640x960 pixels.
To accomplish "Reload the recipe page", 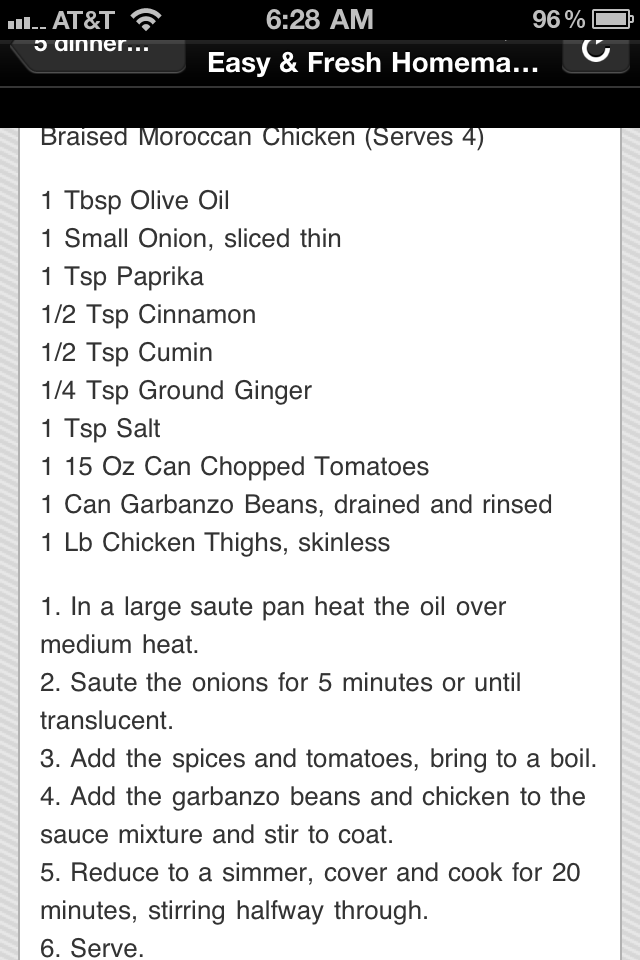I will 596,50.
